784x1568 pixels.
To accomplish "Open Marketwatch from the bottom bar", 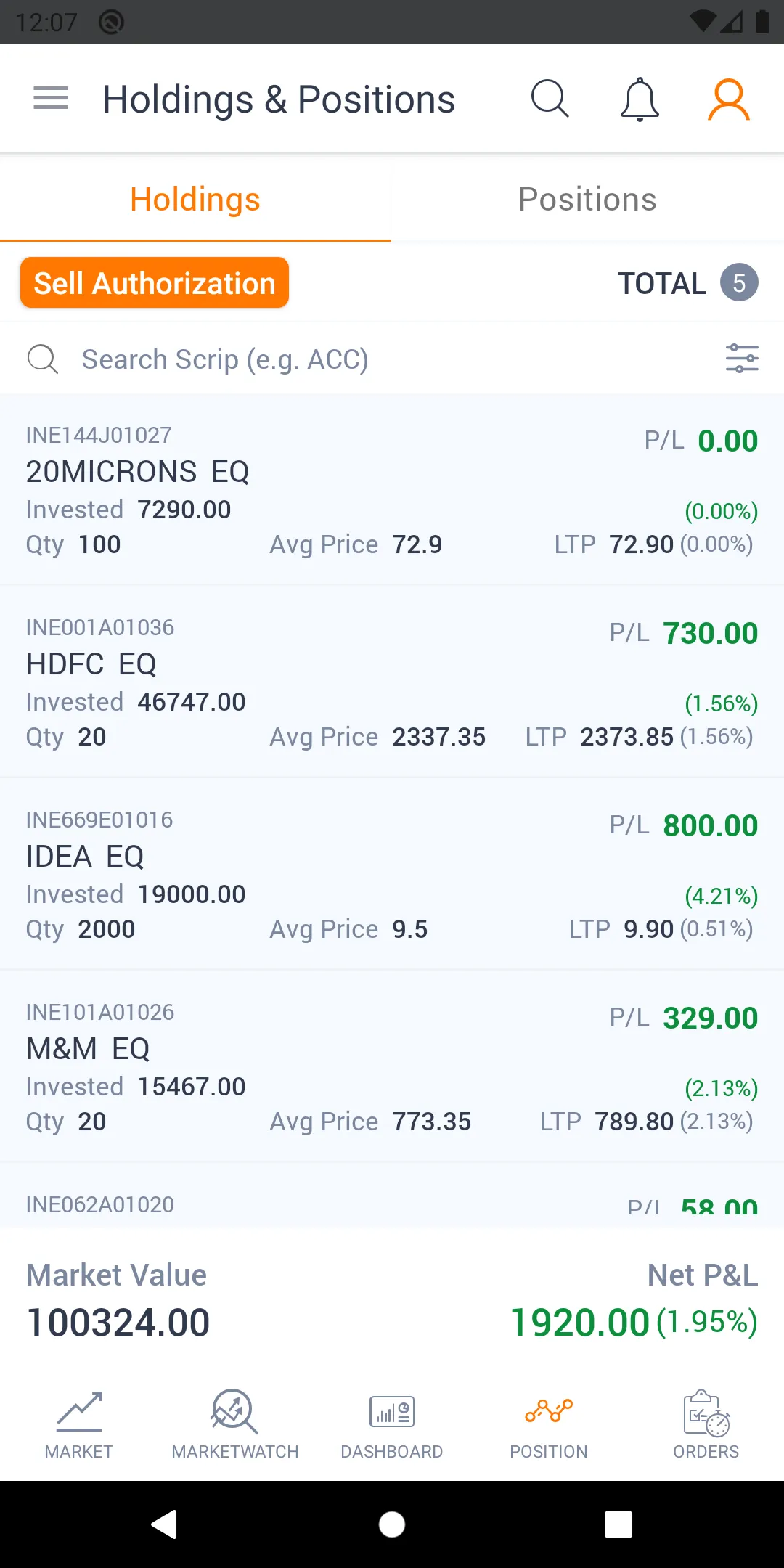I will pyautogui.click(x=234, y=1424).
